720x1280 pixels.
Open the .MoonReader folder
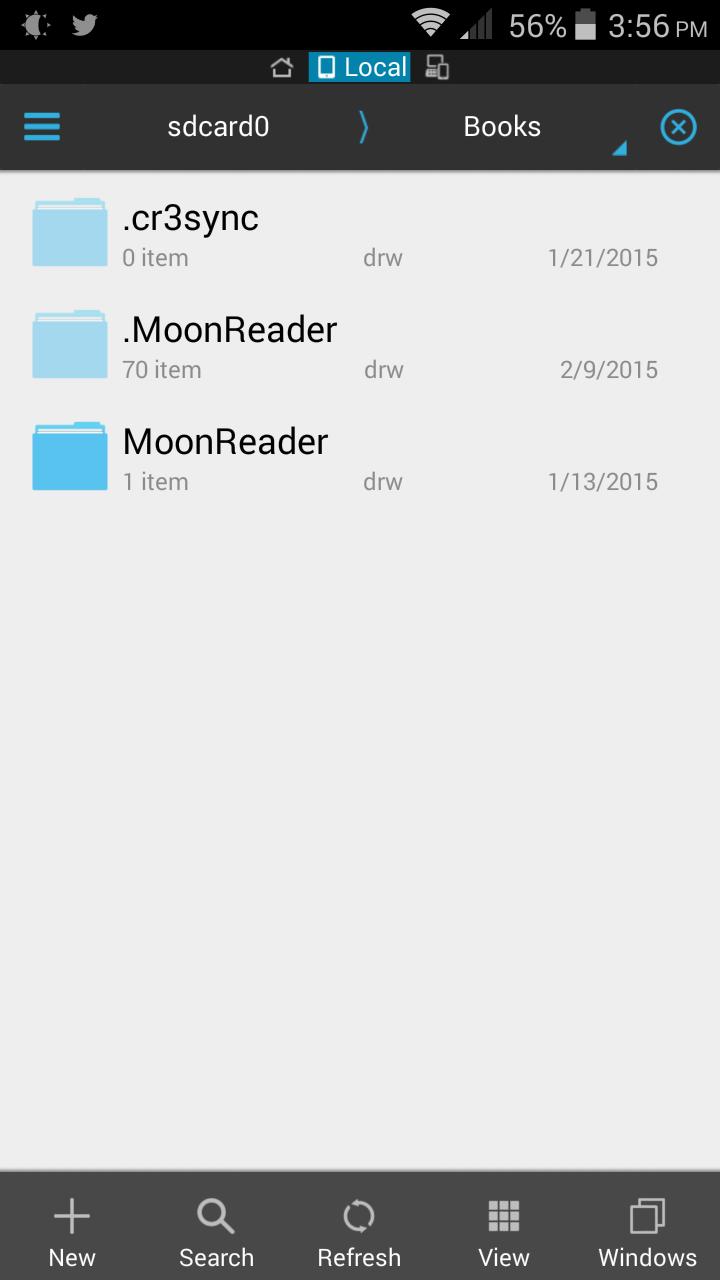point(229,345)
